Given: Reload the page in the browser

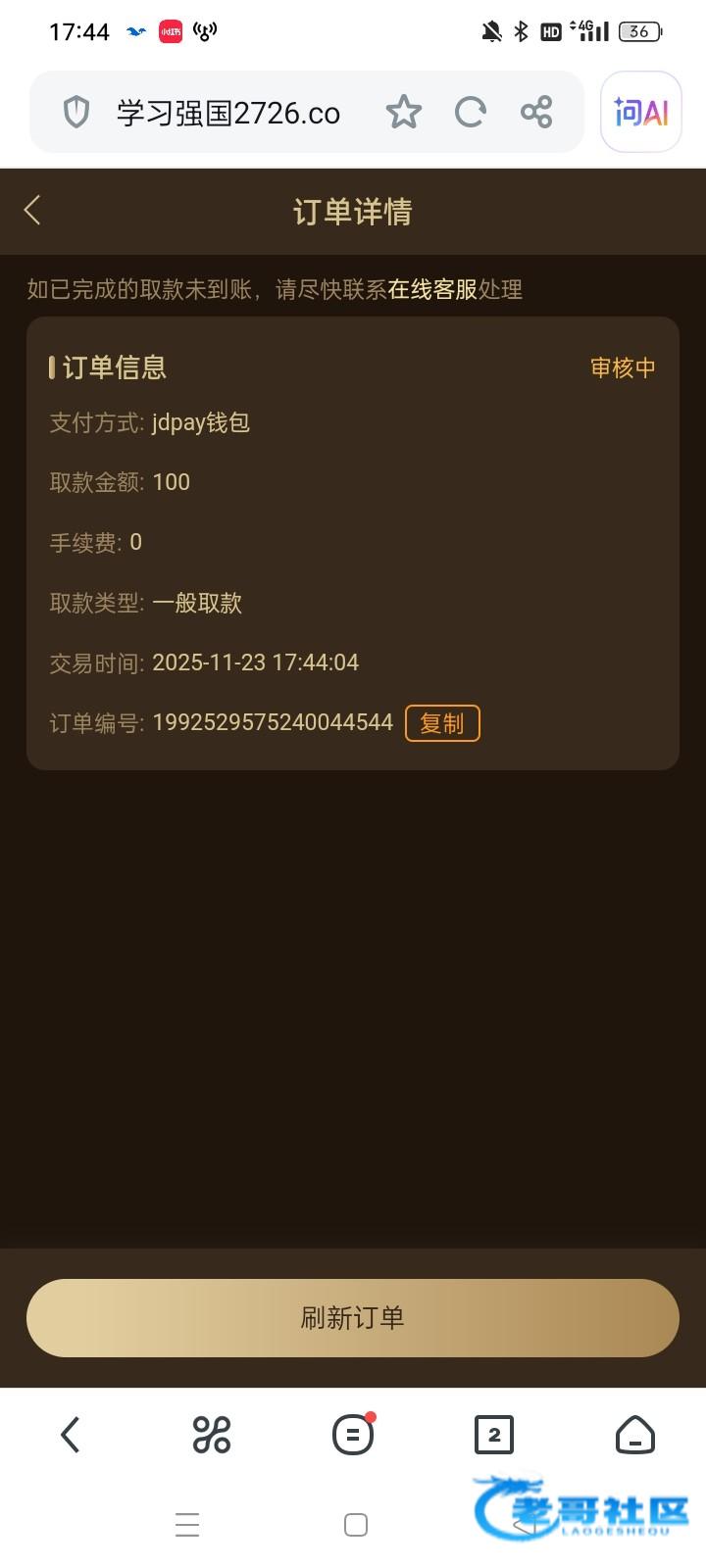Looking at the screenshot, I should coord(471,112).
